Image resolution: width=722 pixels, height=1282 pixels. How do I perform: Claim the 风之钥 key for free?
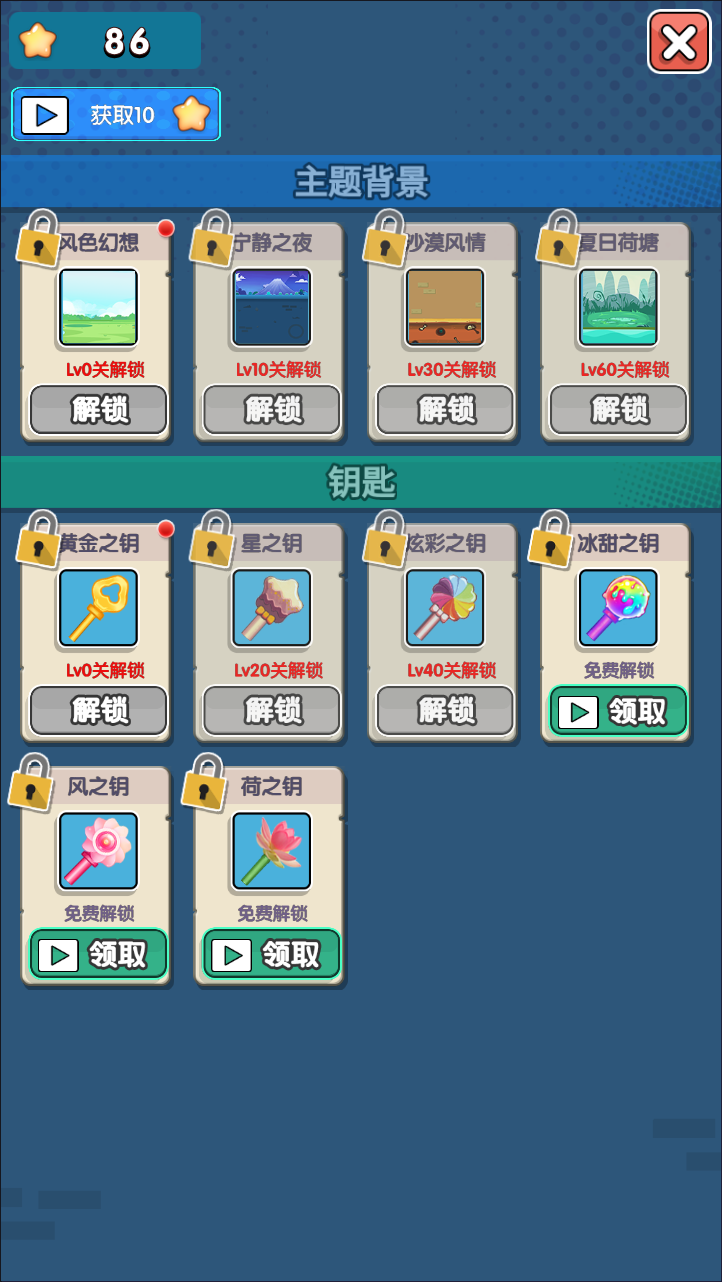98,955
